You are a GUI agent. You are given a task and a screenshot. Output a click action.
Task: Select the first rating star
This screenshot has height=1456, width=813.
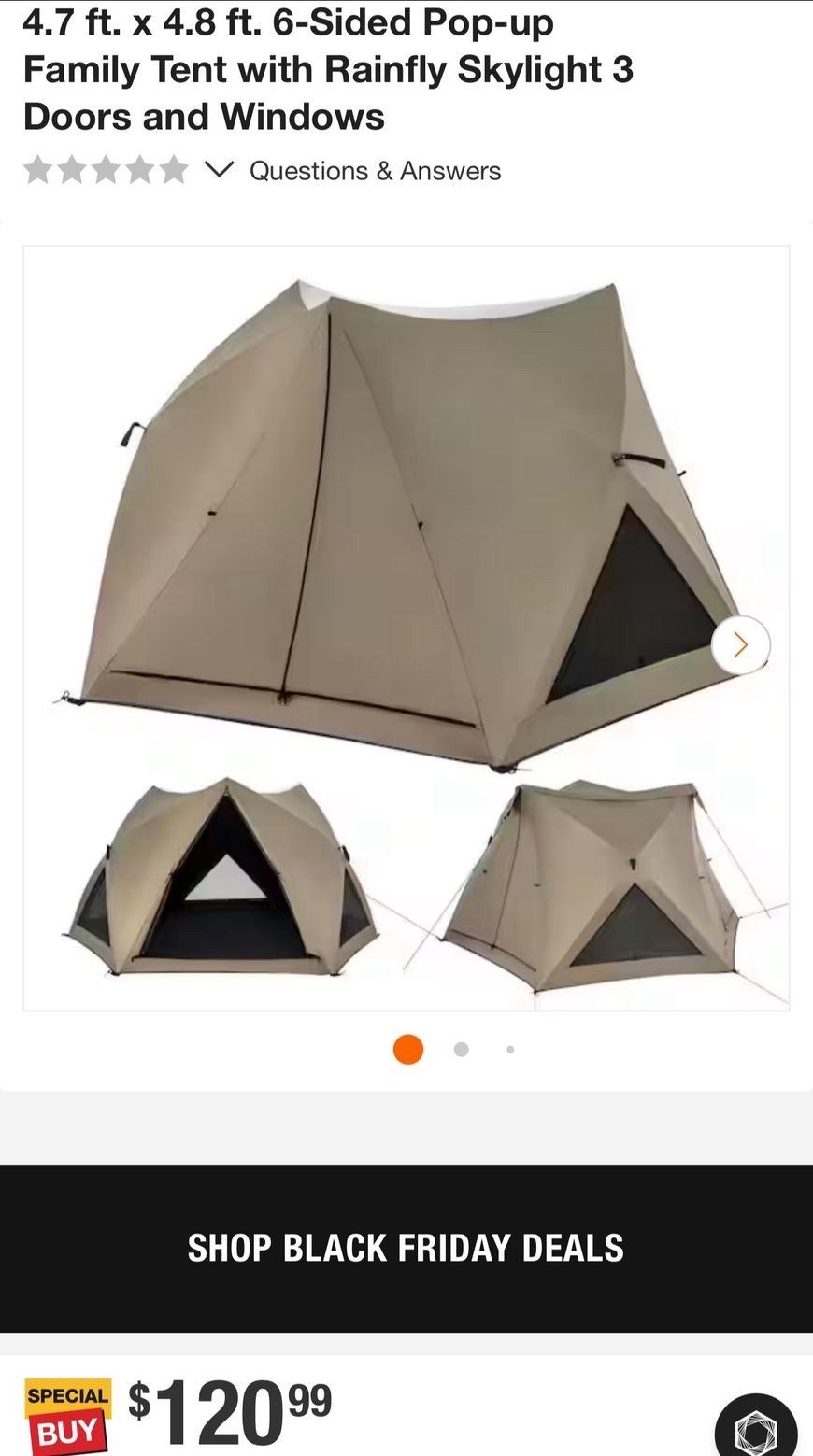[x=37, y=170]
